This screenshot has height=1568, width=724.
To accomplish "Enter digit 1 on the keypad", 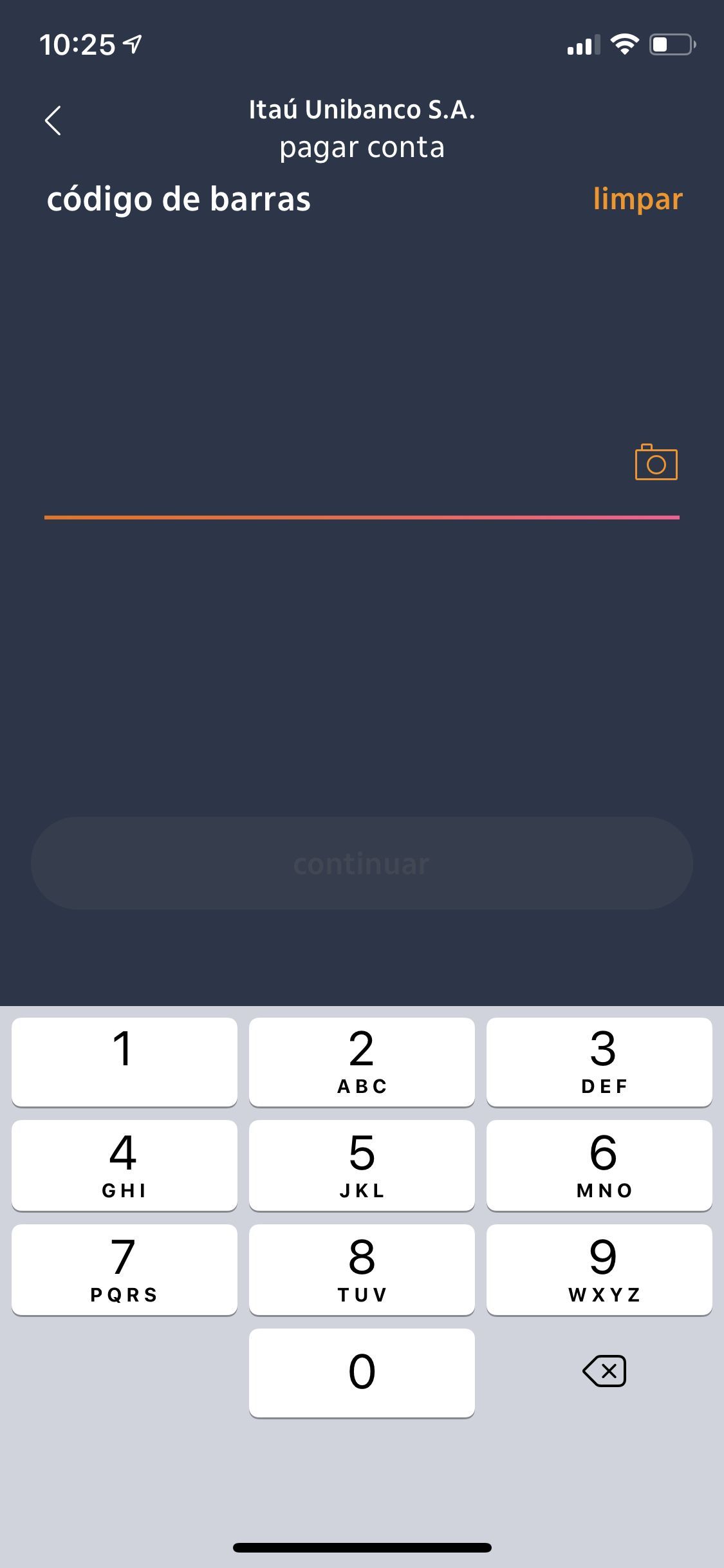I will 124,1062.
